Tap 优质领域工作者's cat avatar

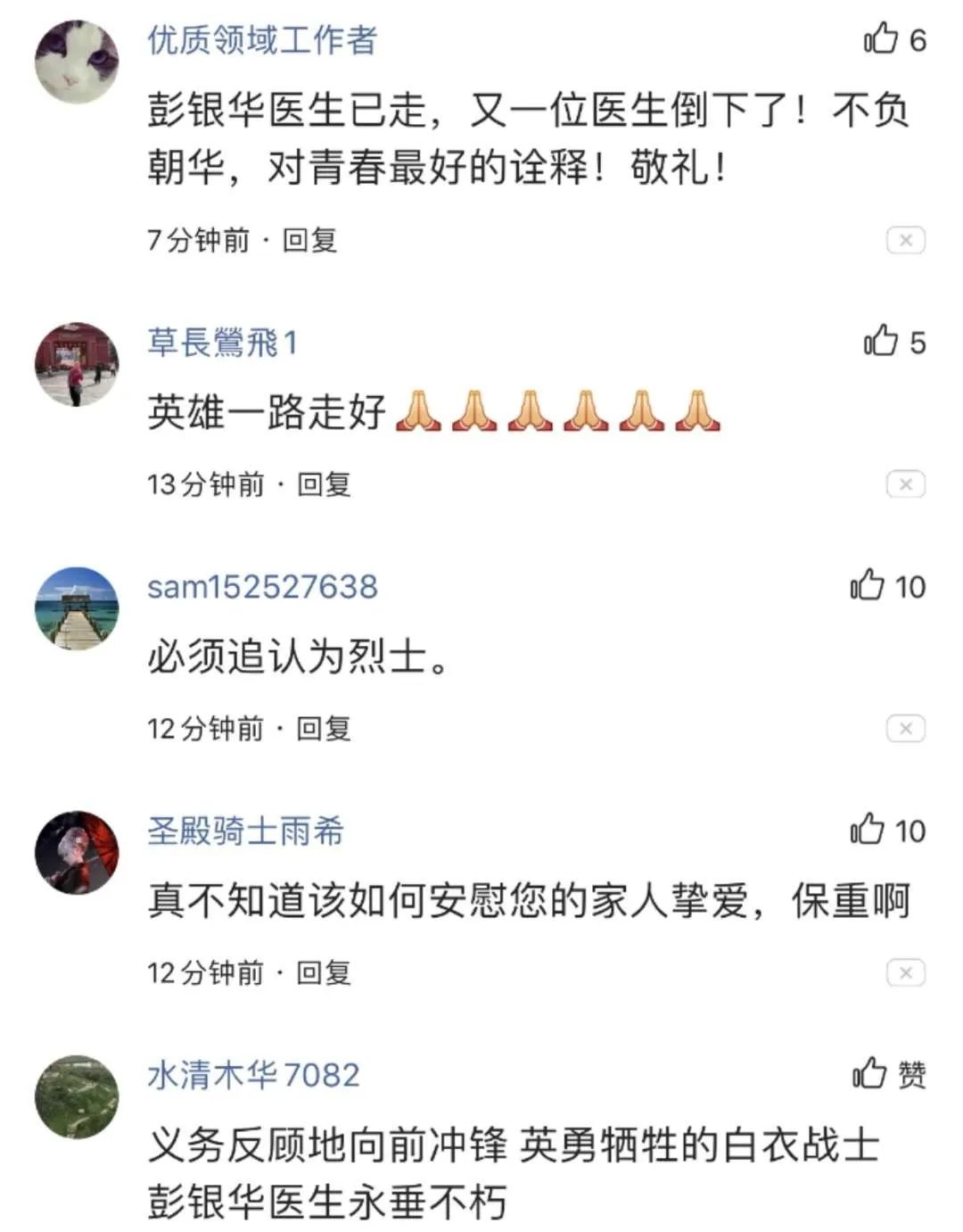tap(77, 62)
